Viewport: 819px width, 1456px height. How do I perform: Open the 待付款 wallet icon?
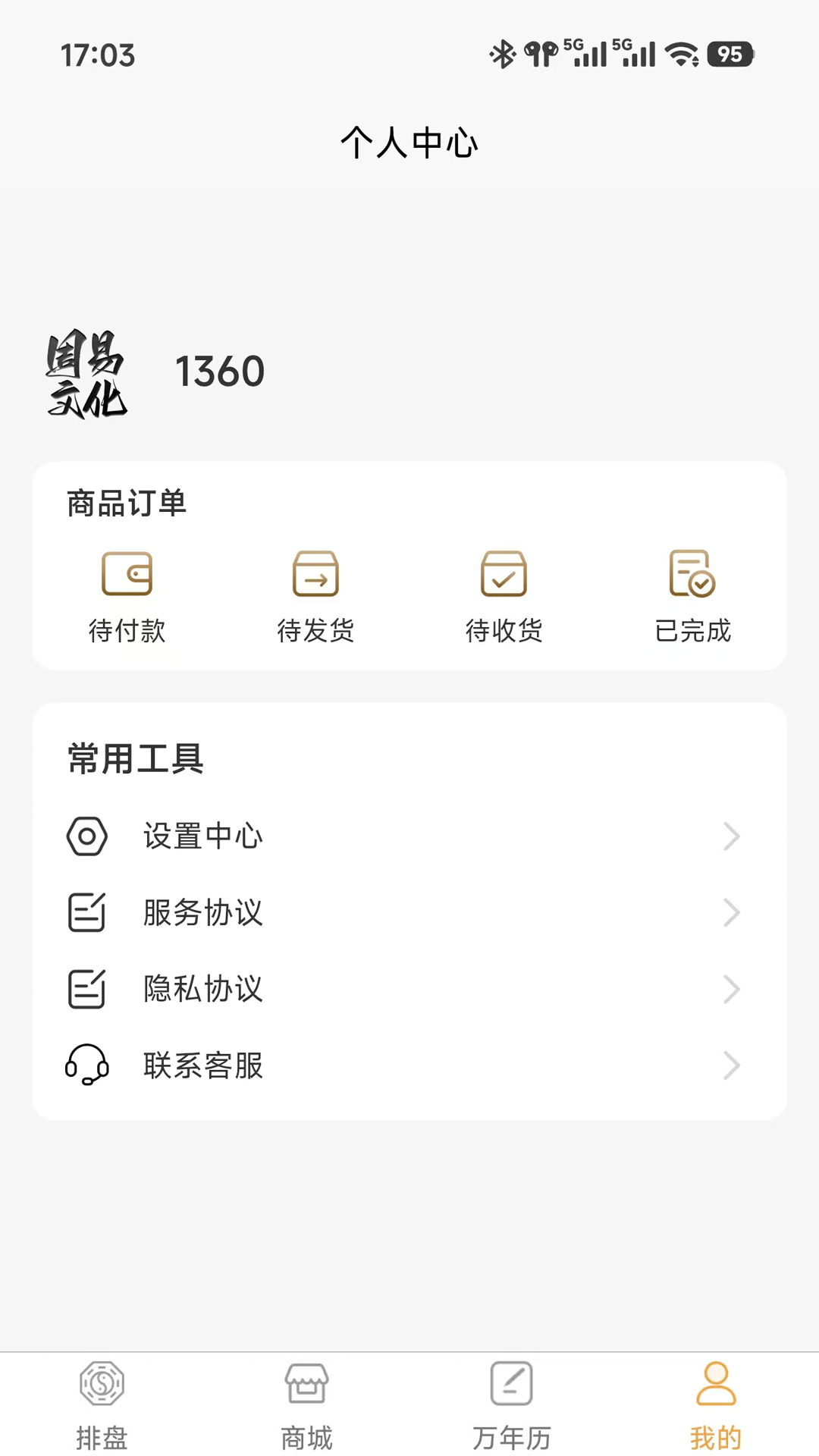(127, 574)
